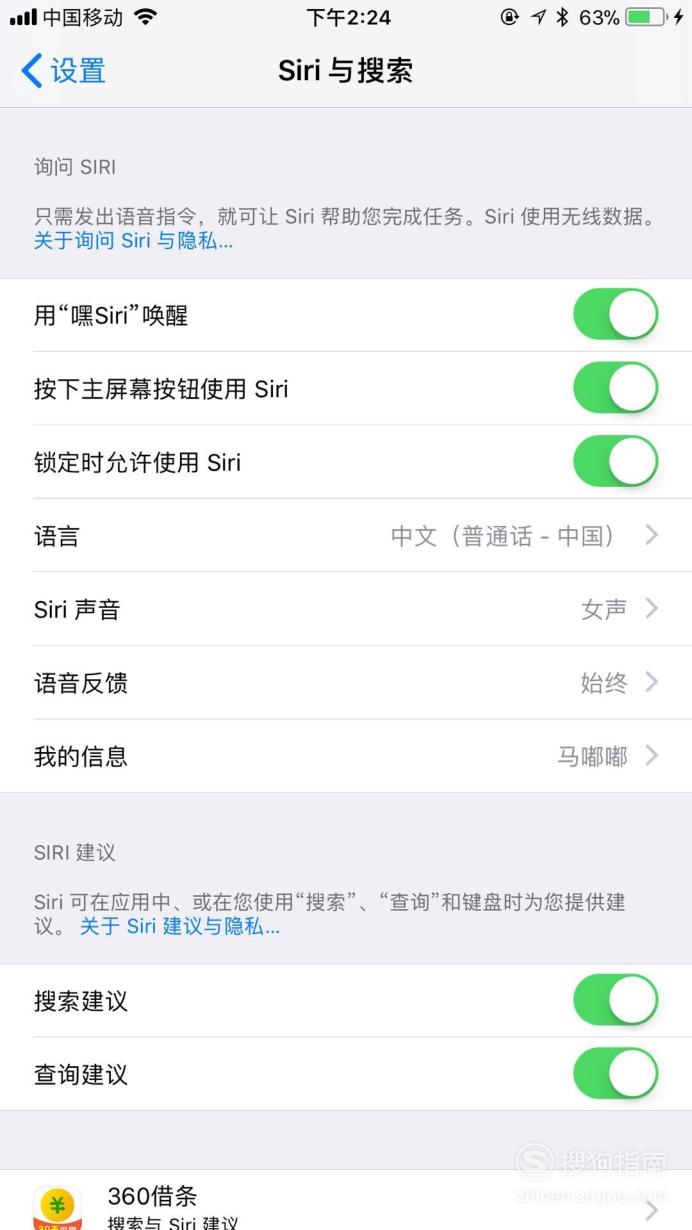Toggle 用"嘿Siri"唤醒 switch
Image resolution: width=692 pixels, height=1230 pixels.
[615, 315]
